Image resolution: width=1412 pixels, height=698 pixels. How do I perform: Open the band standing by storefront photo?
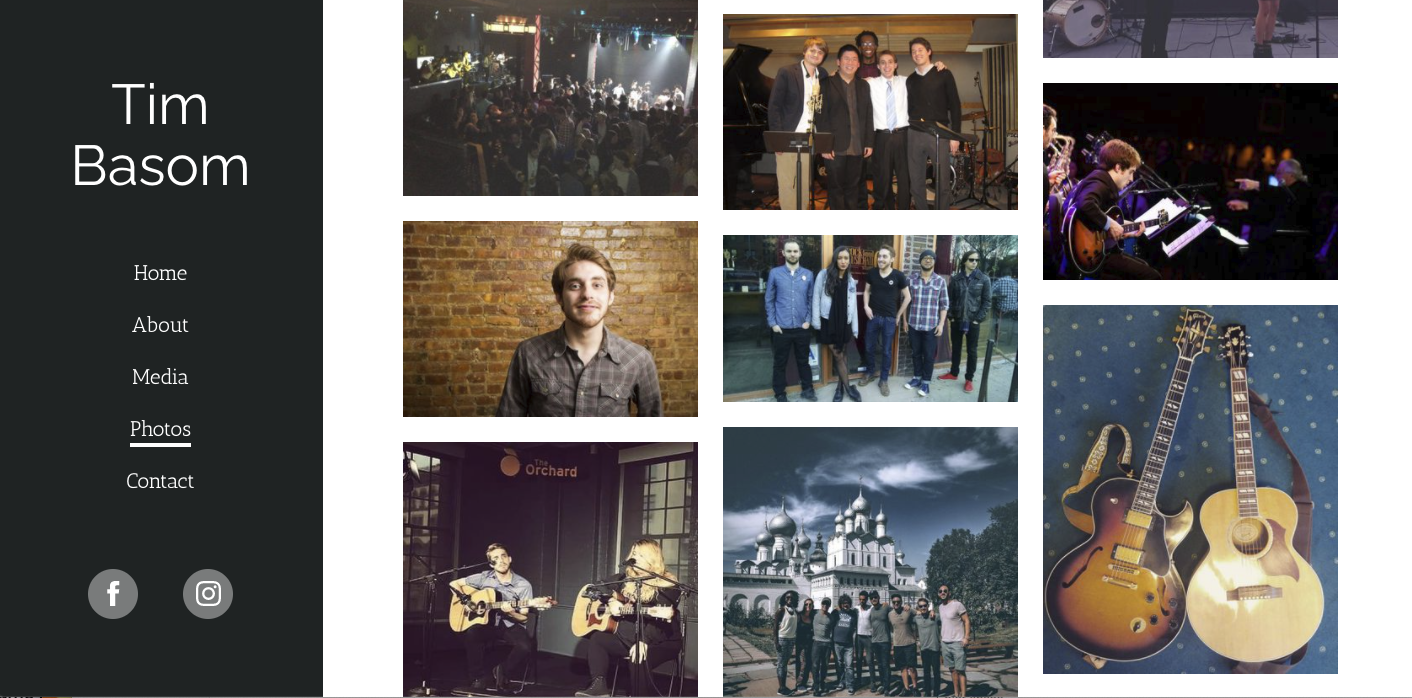[870, 318]
